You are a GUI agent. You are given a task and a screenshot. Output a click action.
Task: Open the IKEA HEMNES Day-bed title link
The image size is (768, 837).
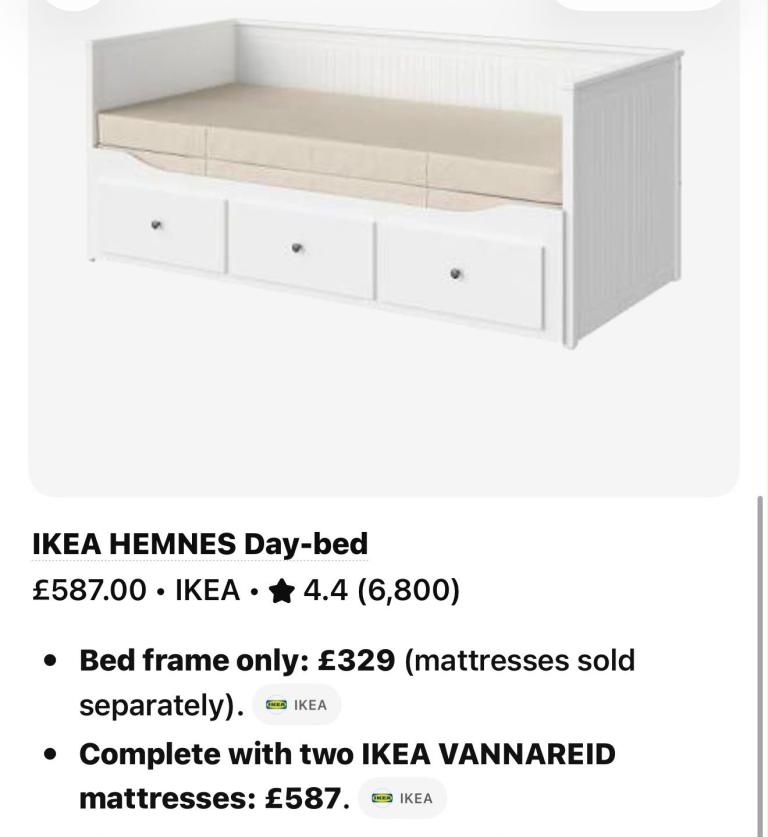pos(200,544)
